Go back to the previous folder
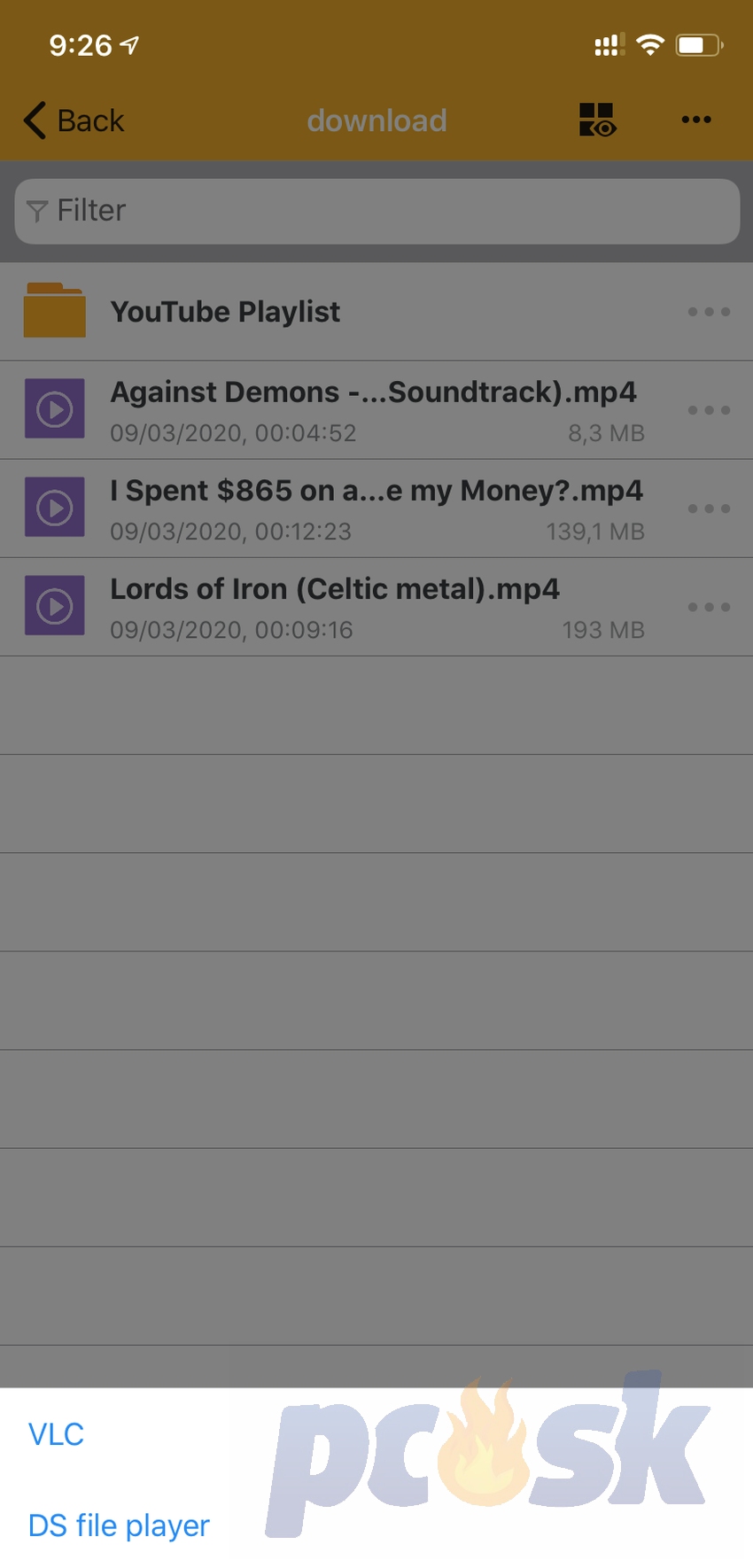The width and height of the screenshot is (753, 1568). 74,120
